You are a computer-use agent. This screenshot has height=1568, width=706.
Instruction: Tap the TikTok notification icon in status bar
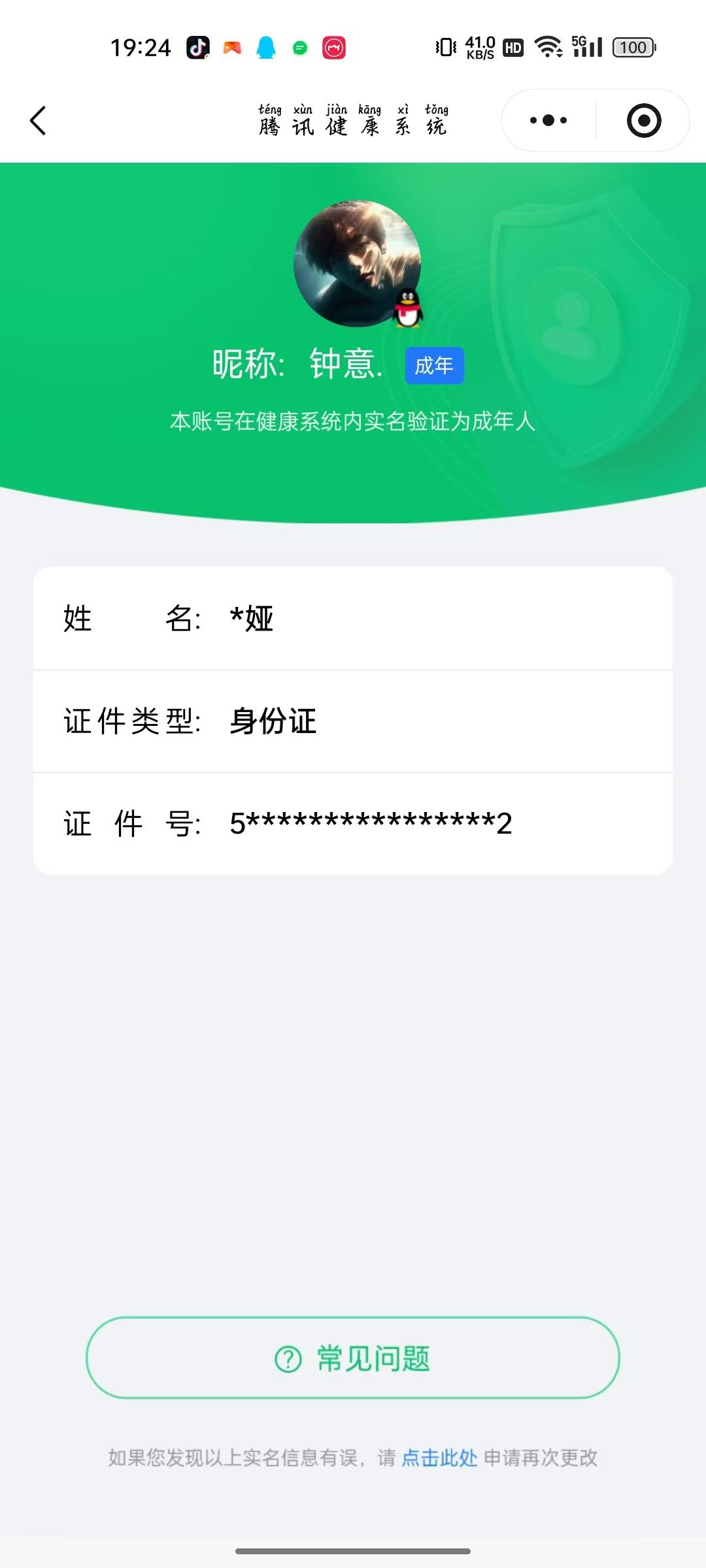point(197,47)
